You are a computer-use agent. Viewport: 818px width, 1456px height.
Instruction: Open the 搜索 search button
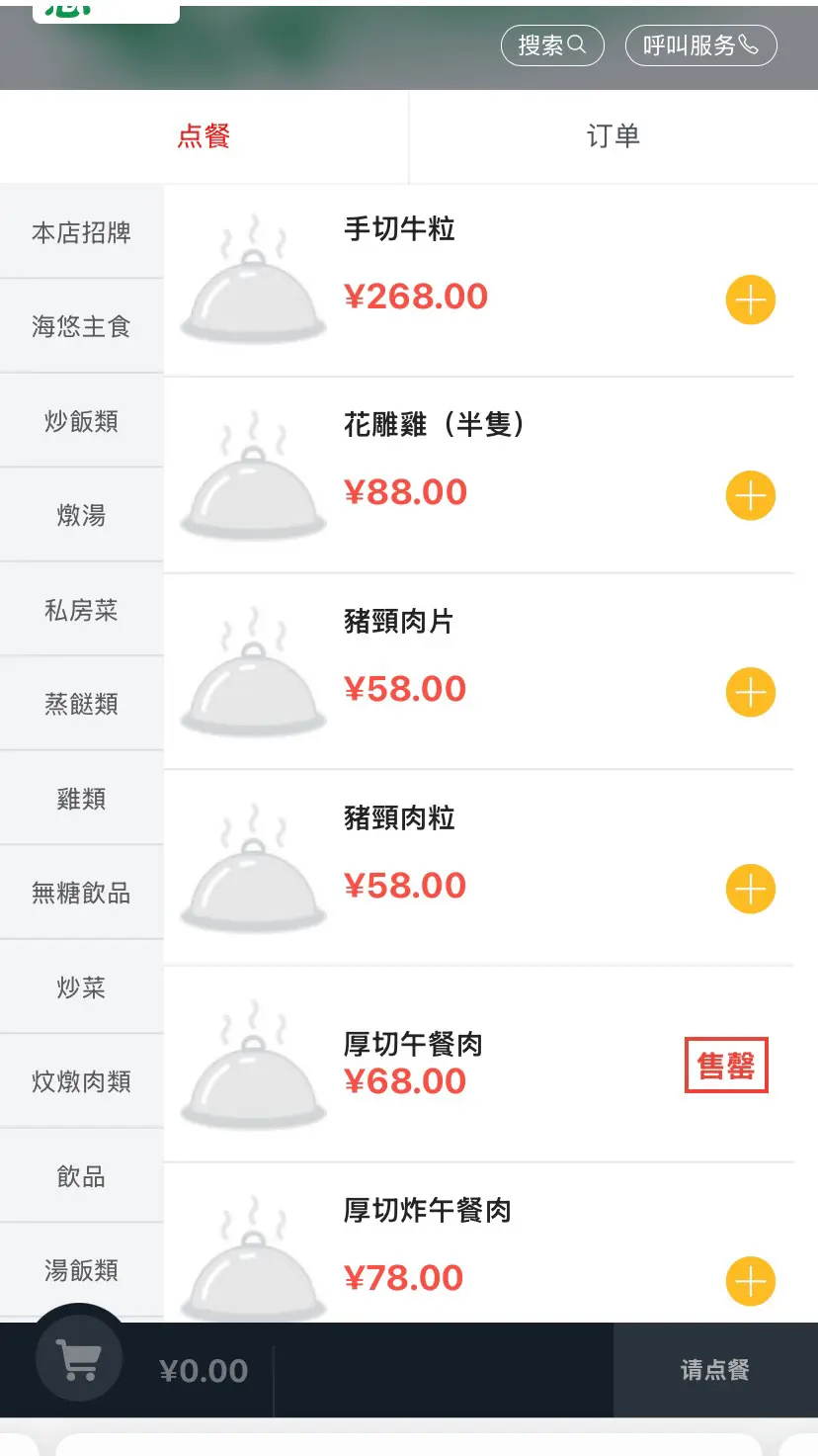coord(552,45)
